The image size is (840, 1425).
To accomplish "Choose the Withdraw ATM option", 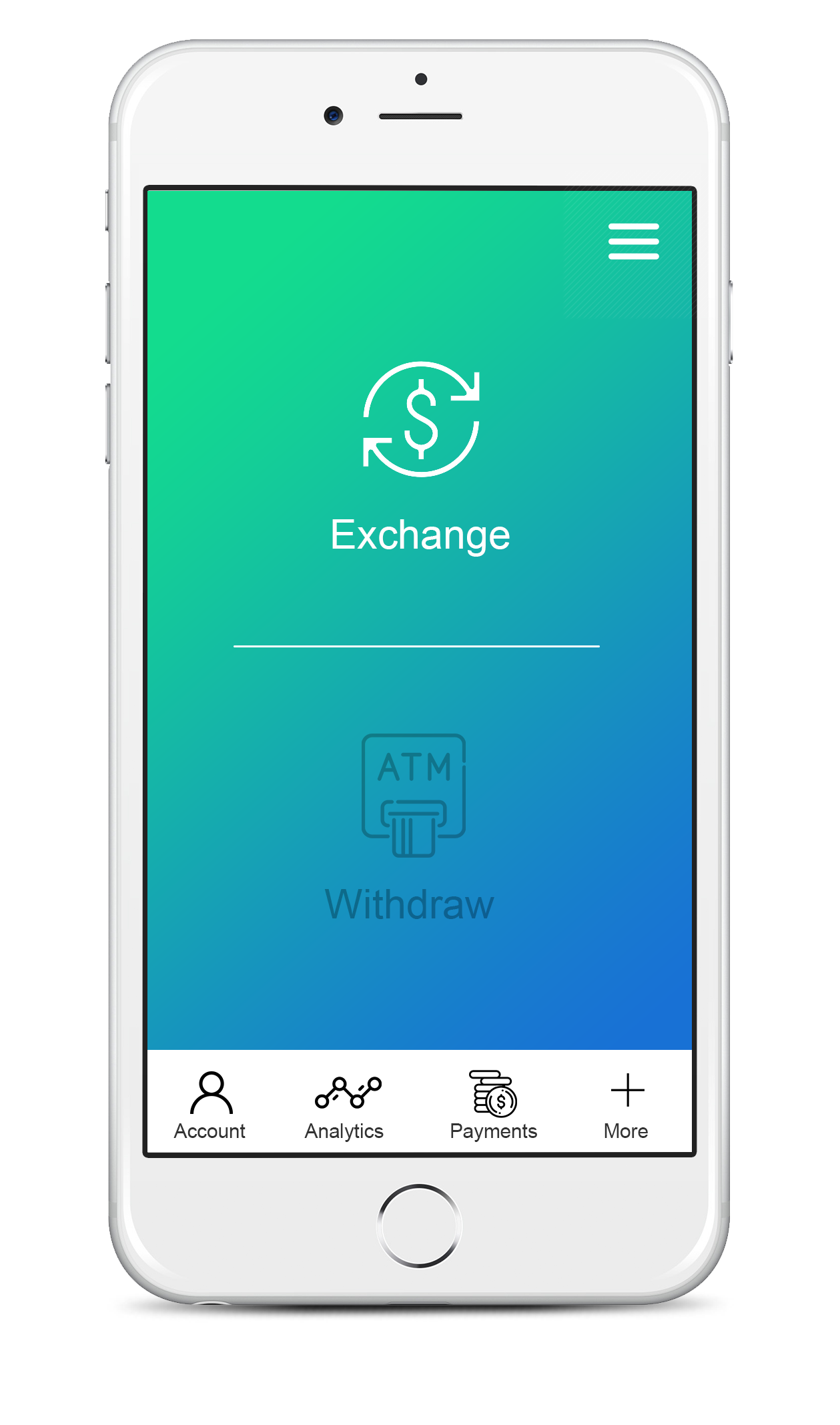I will point(411,828).
